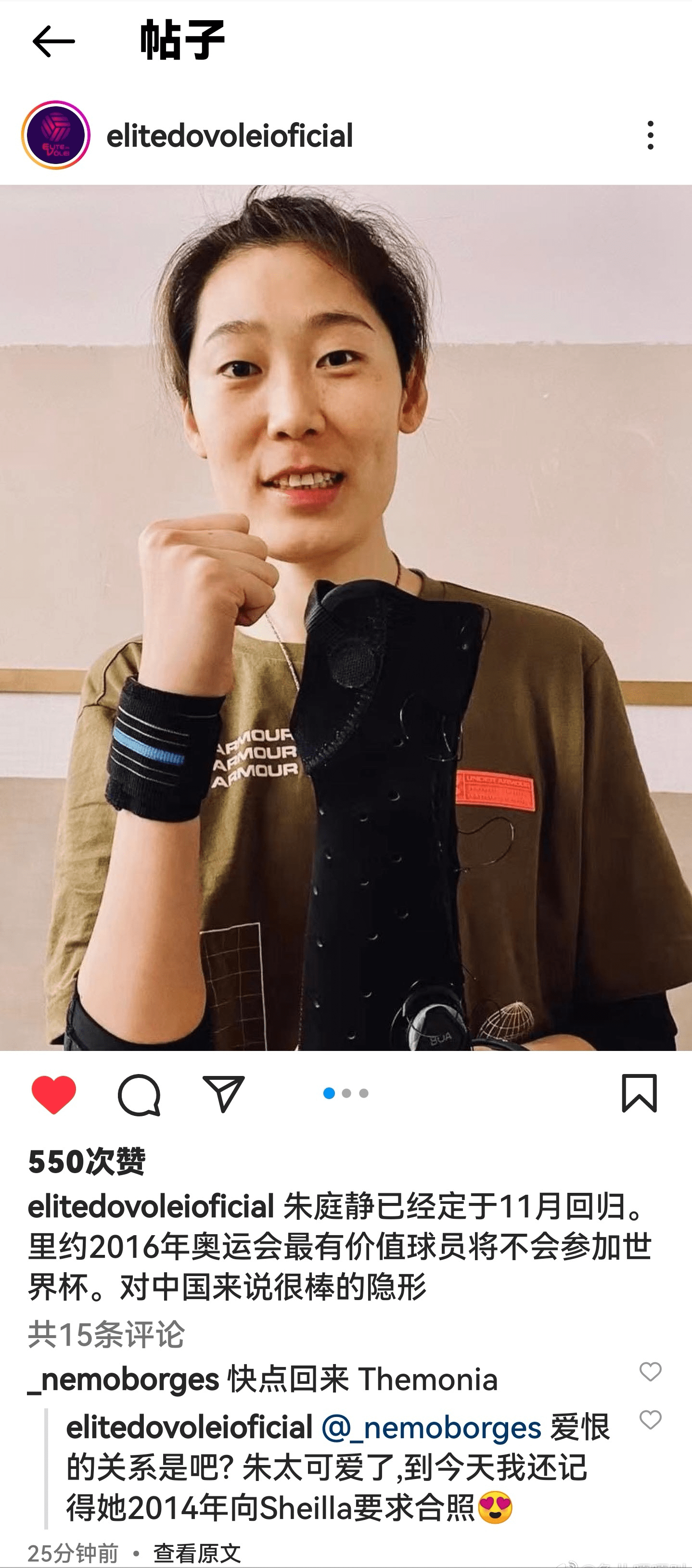Bookmark this post
This screenshot has width=692, height=1568.
tap(639, 1093)
